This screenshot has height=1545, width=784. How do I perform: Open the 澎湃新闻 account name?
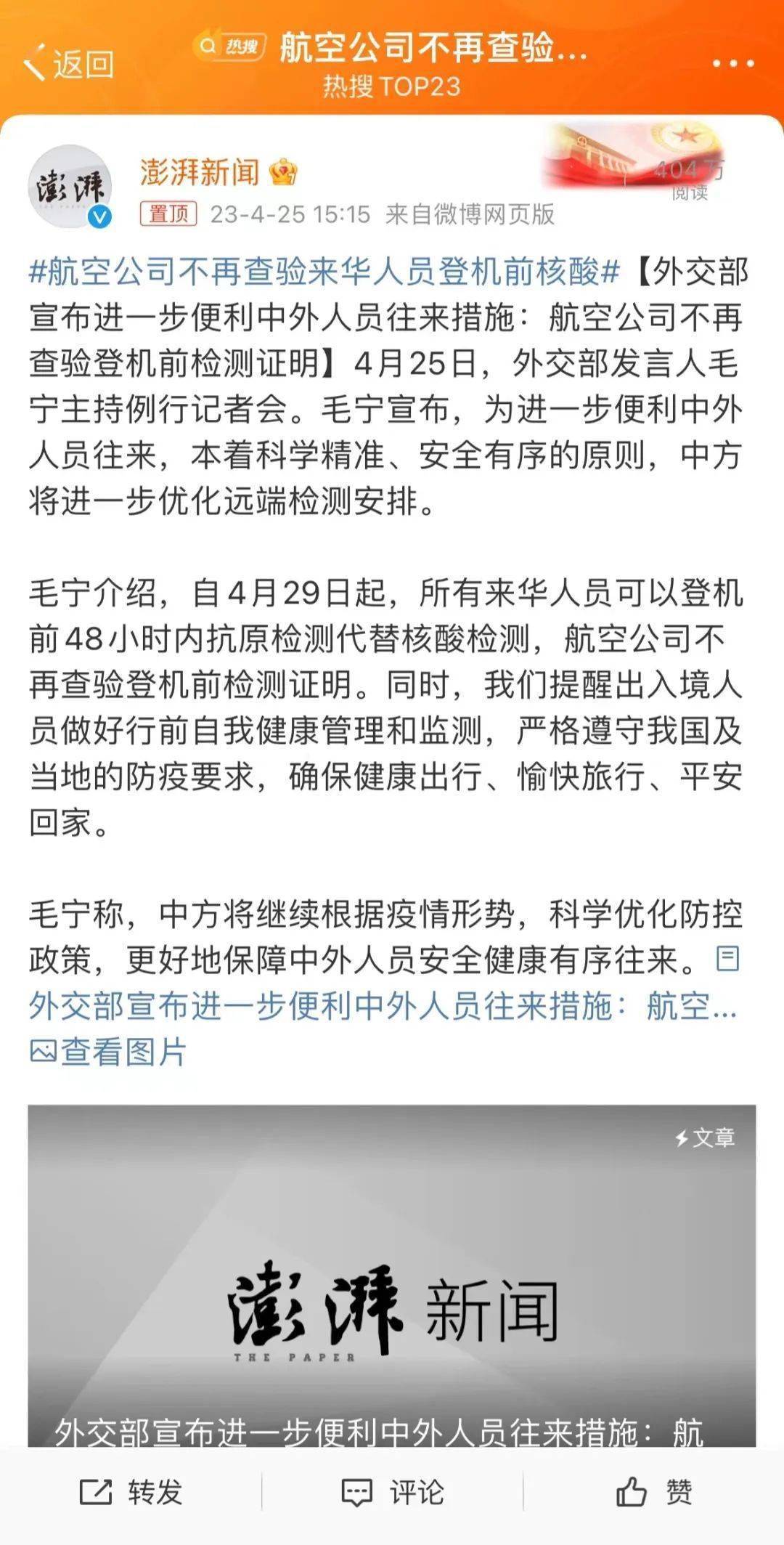click(200, 171)
